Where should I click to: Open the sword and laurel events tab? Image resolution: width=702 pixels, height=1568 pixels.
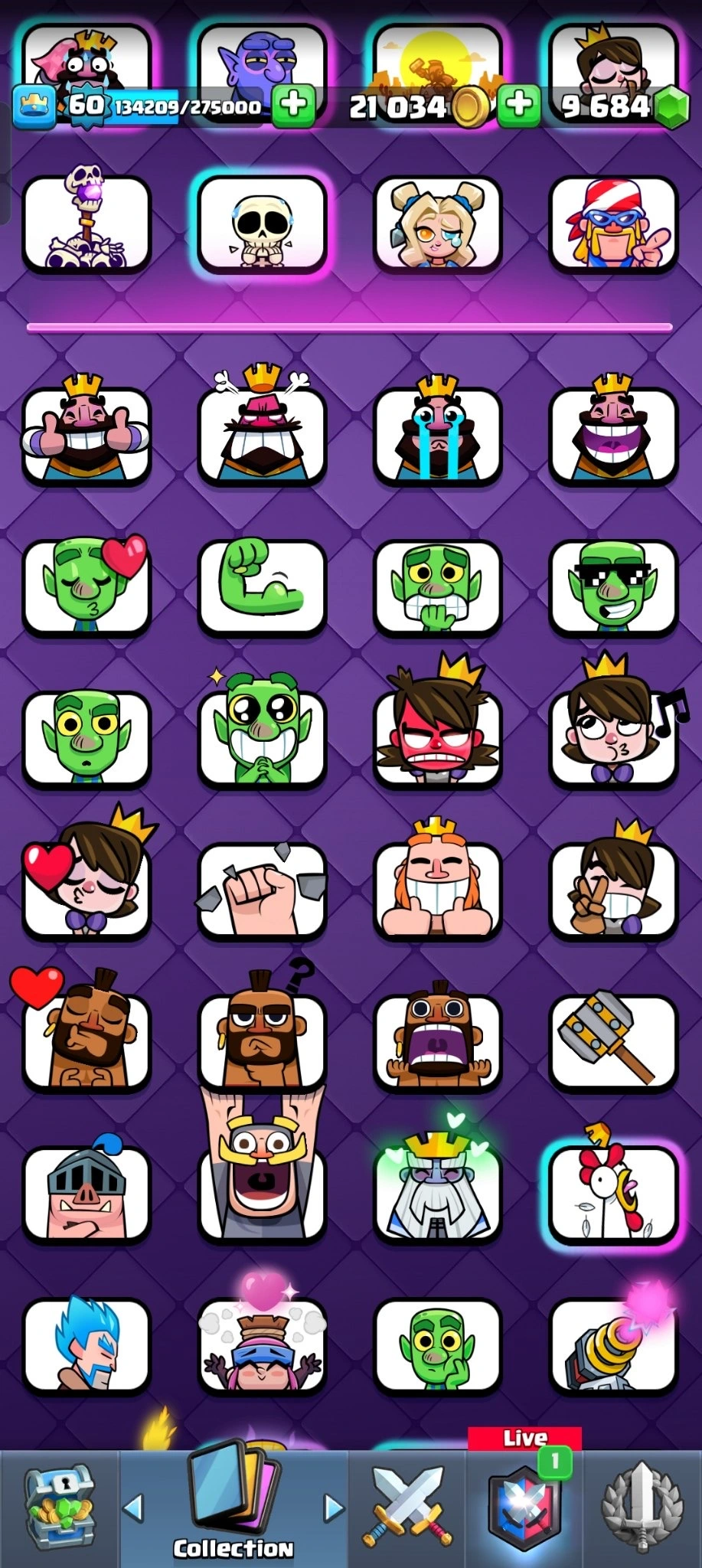[643, 1508]
